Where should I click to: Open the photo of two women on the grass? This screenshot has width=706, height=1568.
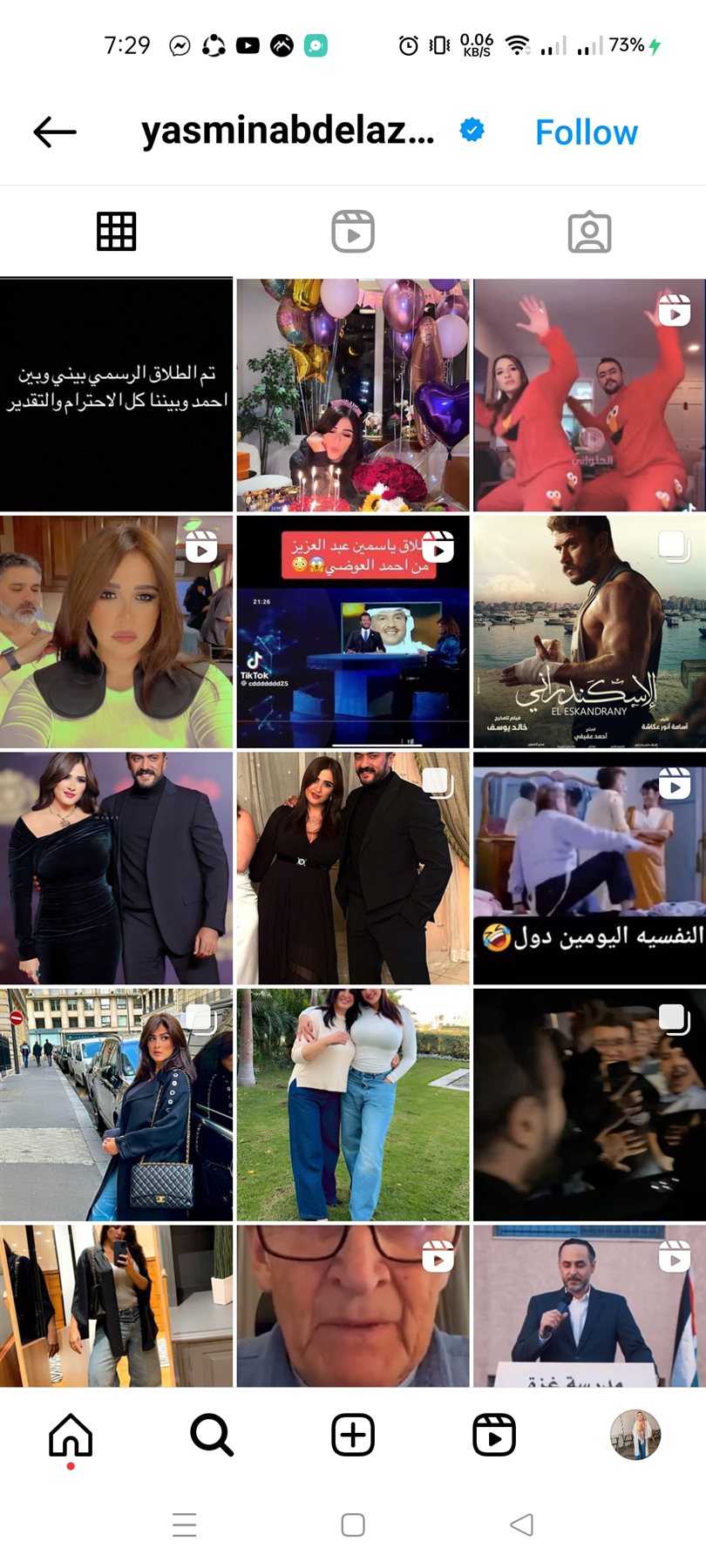tap(353, 1105)
